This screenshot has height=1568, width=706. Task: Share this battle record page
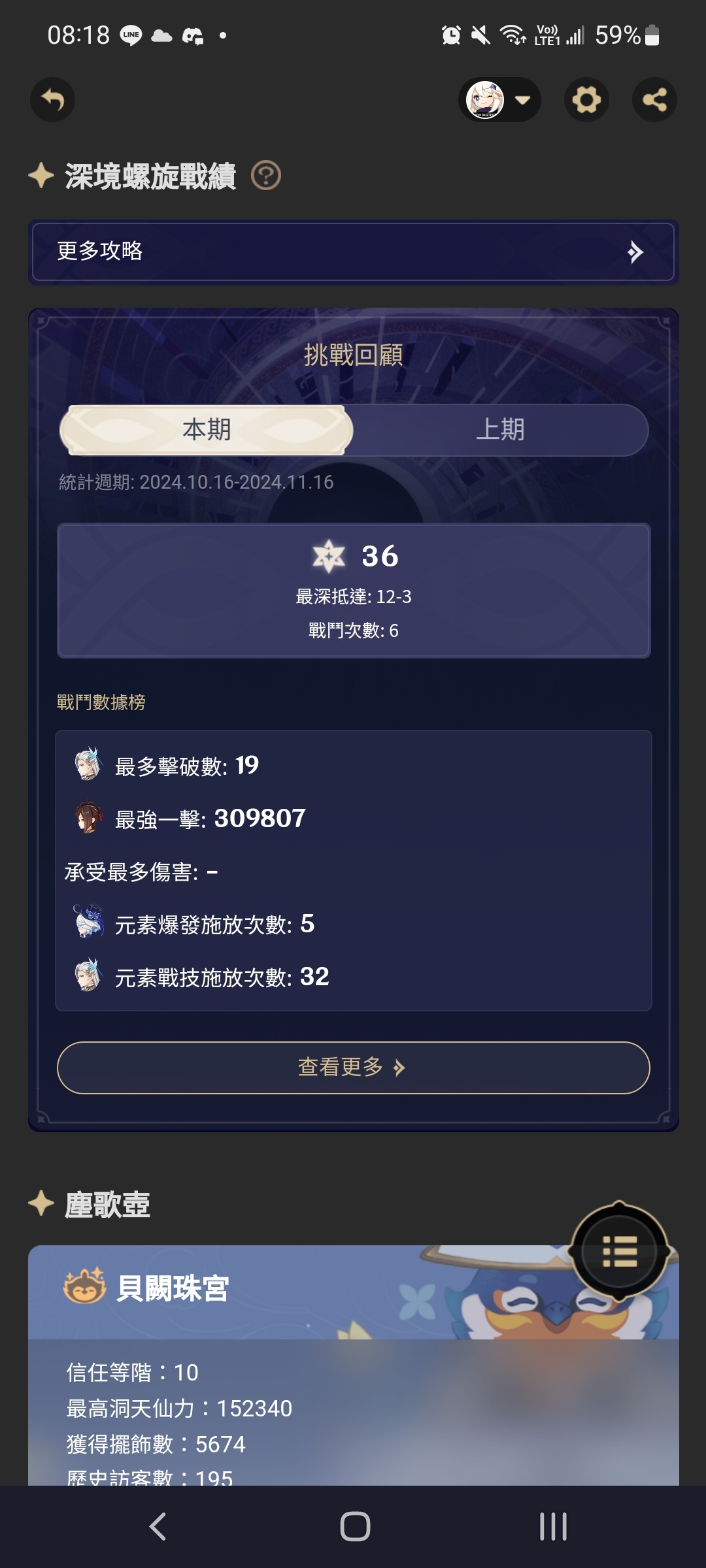tap(654, 100)
